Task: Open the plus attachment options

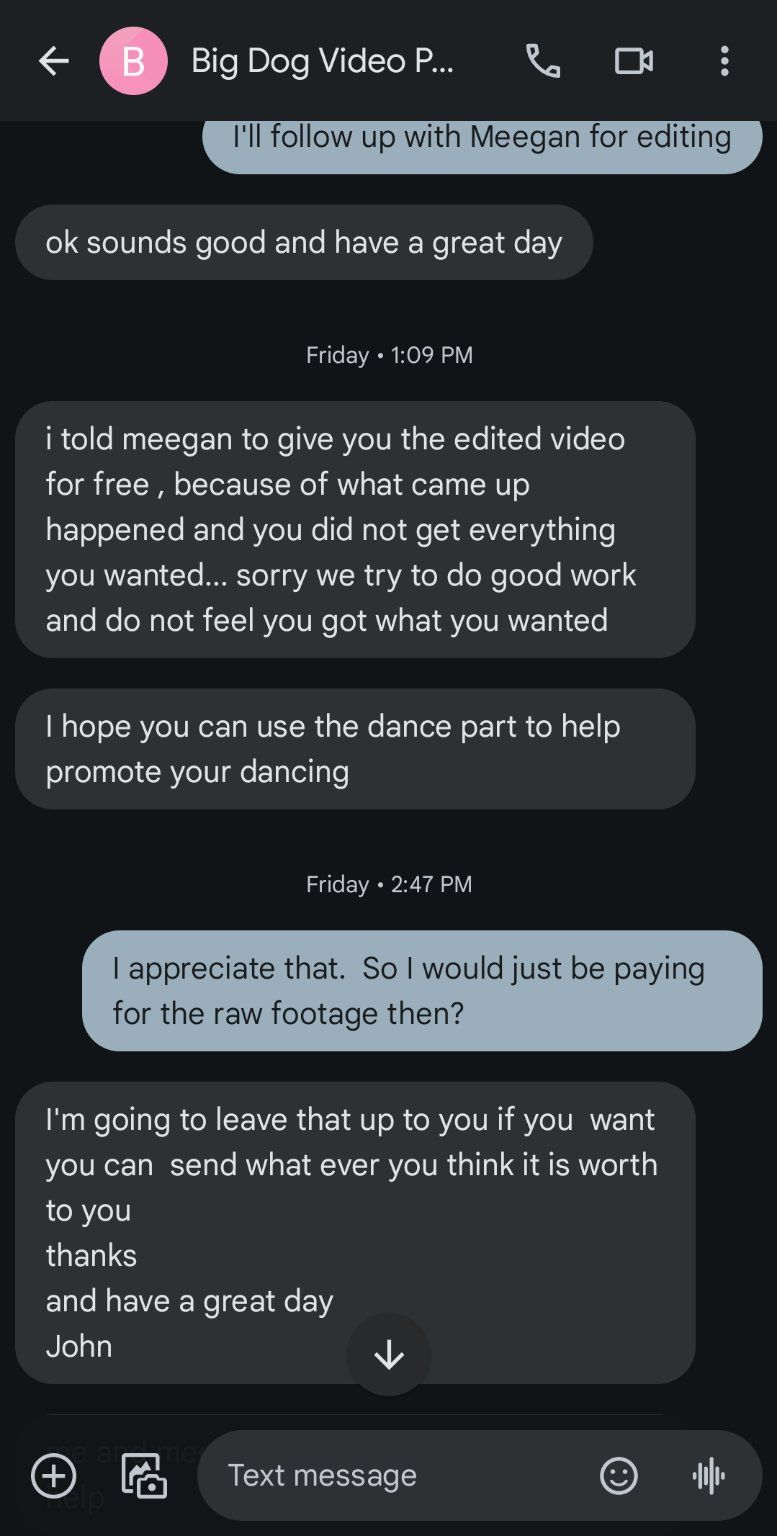Action: pyautogui.click(x=53, y=1475)
